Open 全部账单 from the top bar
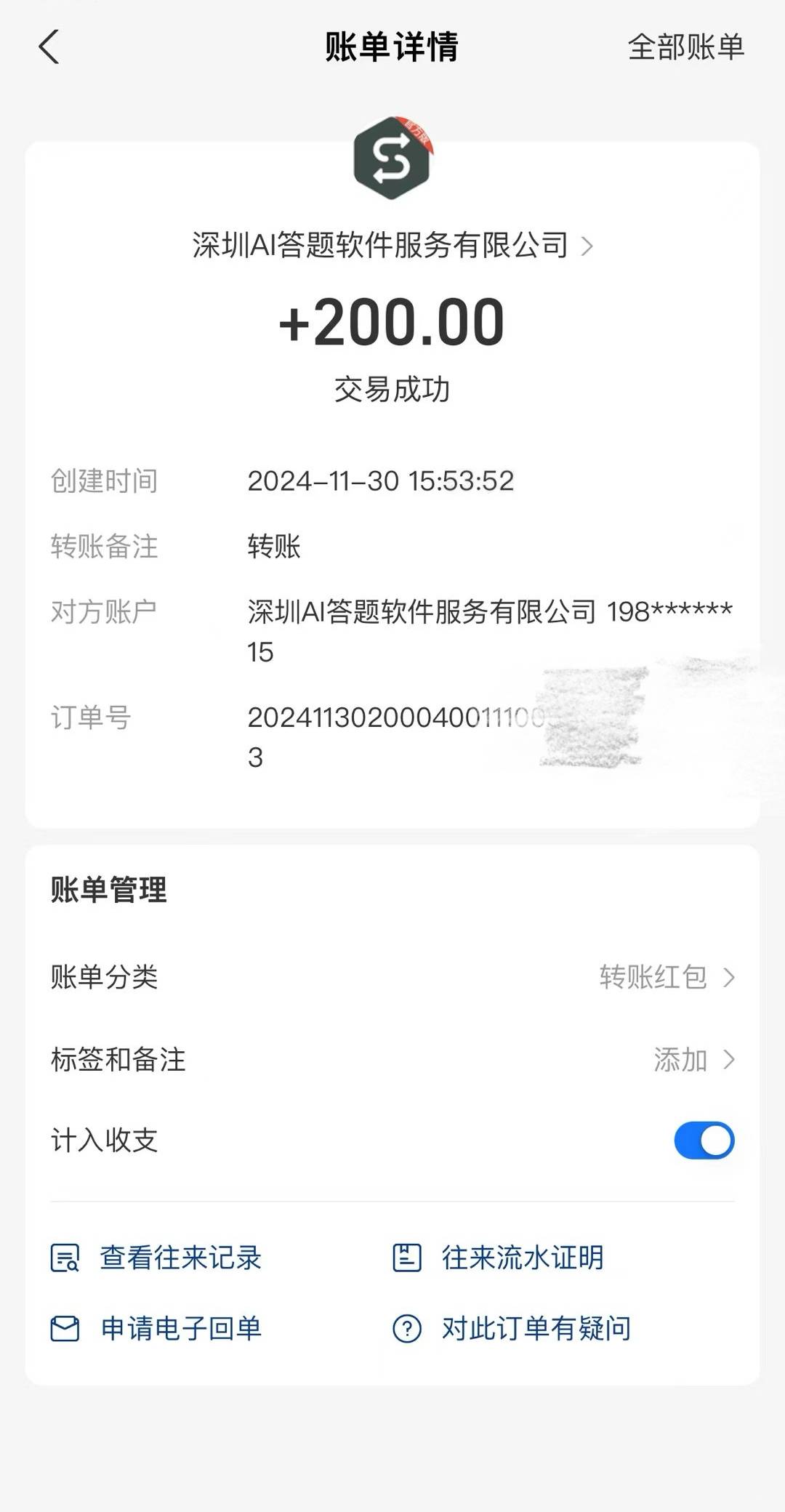The image size is (785, 1512). tap(686, 48)
